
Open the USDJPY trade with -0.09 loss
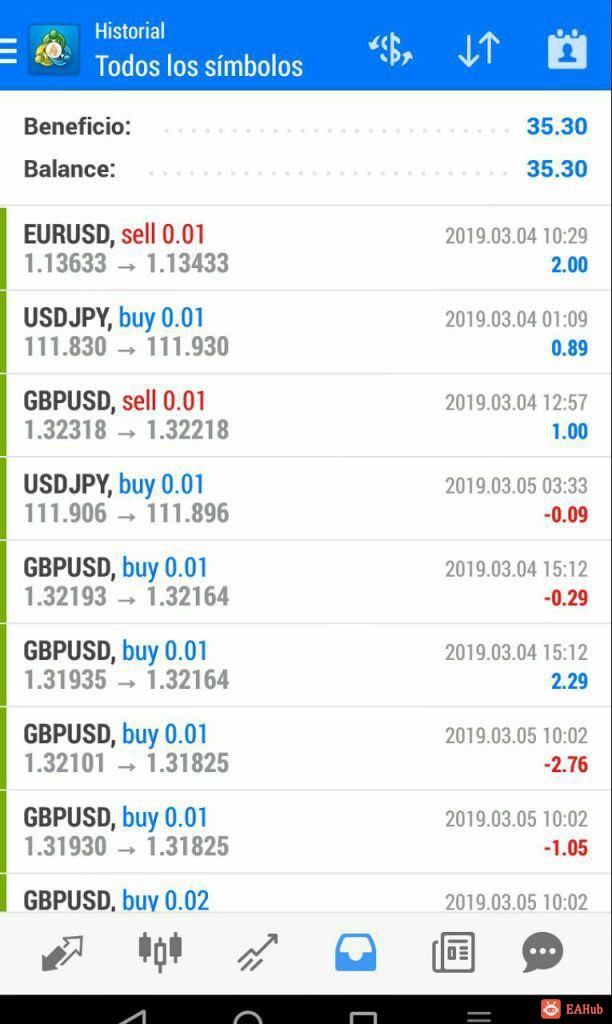coord(306,499)
